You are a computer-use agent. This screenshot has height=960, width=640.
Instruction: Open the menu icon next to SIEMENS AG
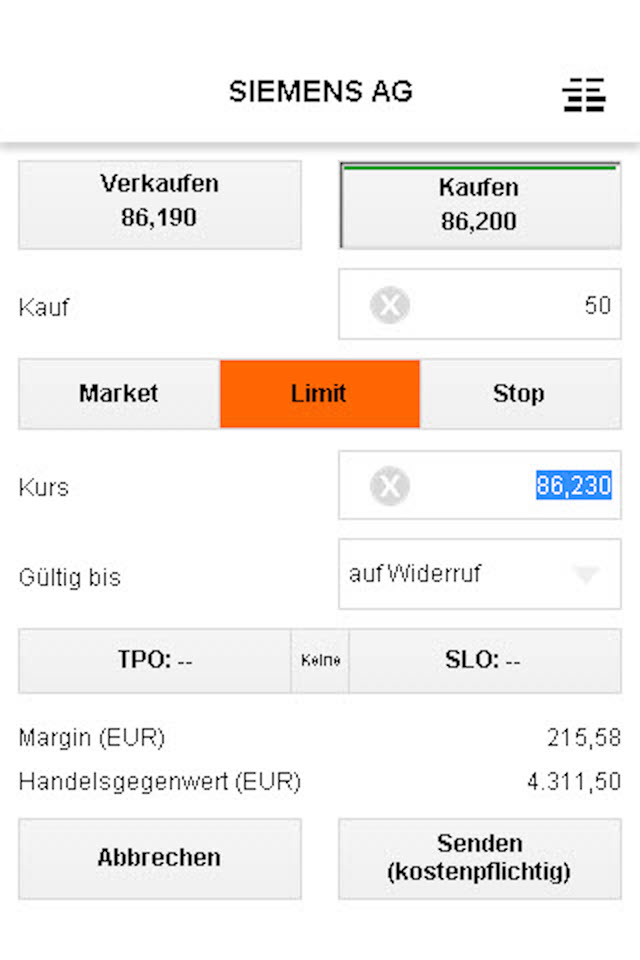[584, 94]
